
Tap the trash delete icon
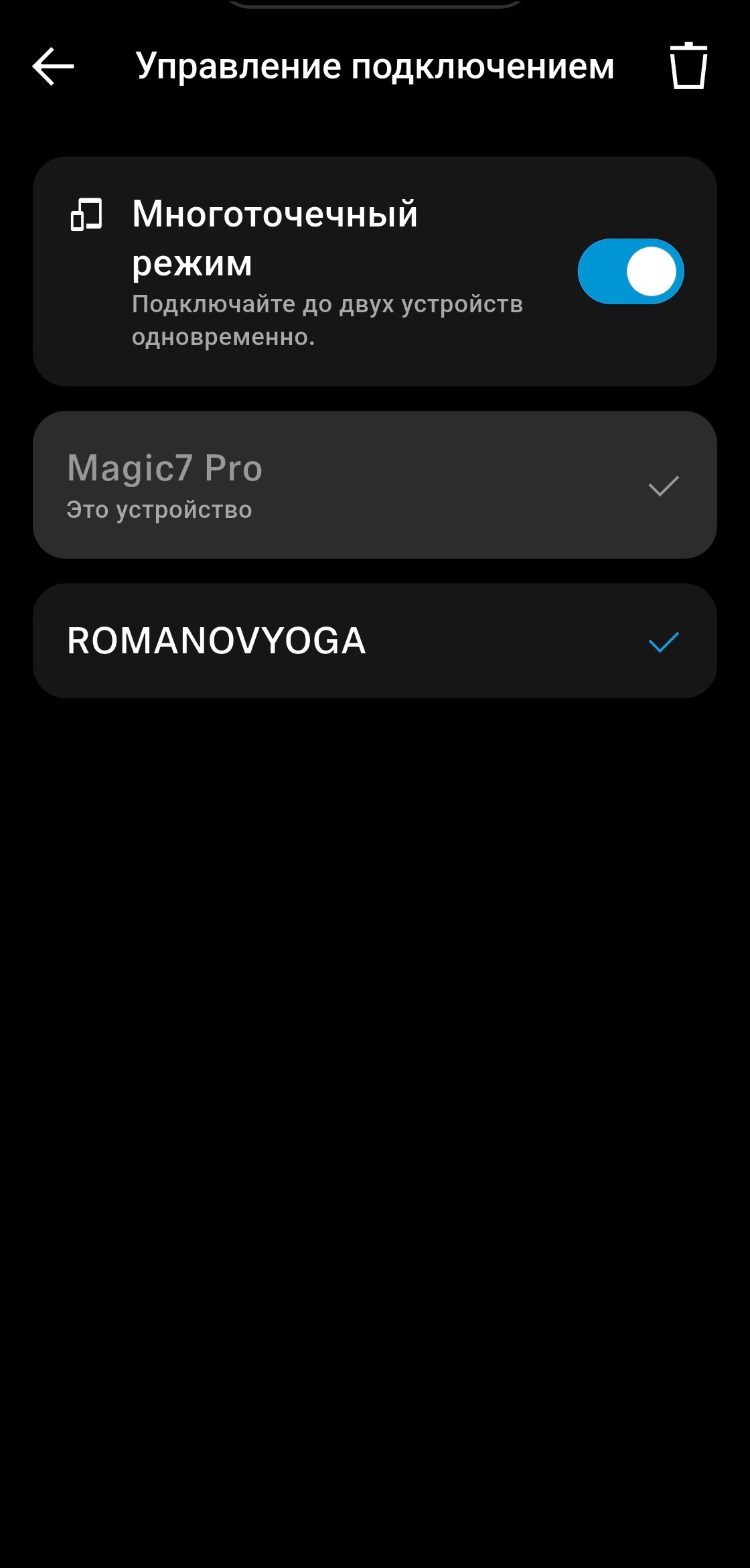[x=688, y=66]
